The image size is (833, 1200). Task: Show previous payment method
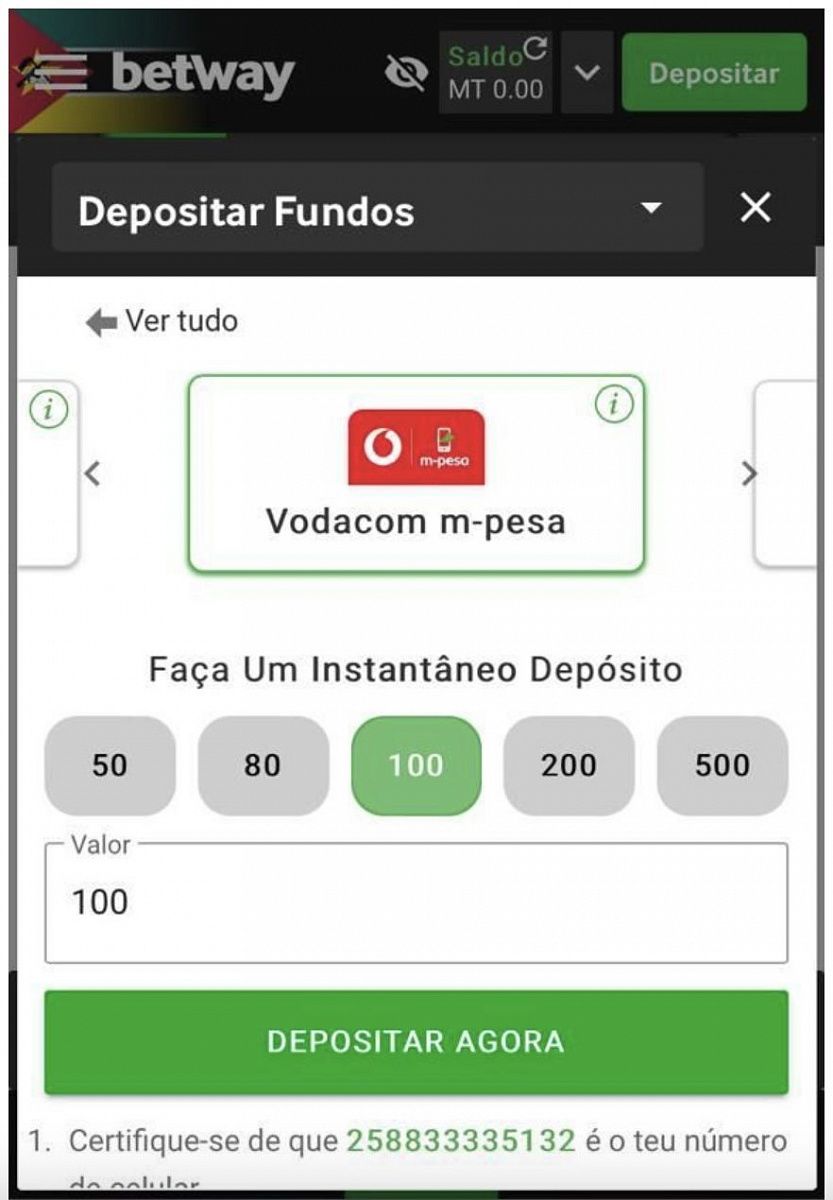(x=93, y=474)
